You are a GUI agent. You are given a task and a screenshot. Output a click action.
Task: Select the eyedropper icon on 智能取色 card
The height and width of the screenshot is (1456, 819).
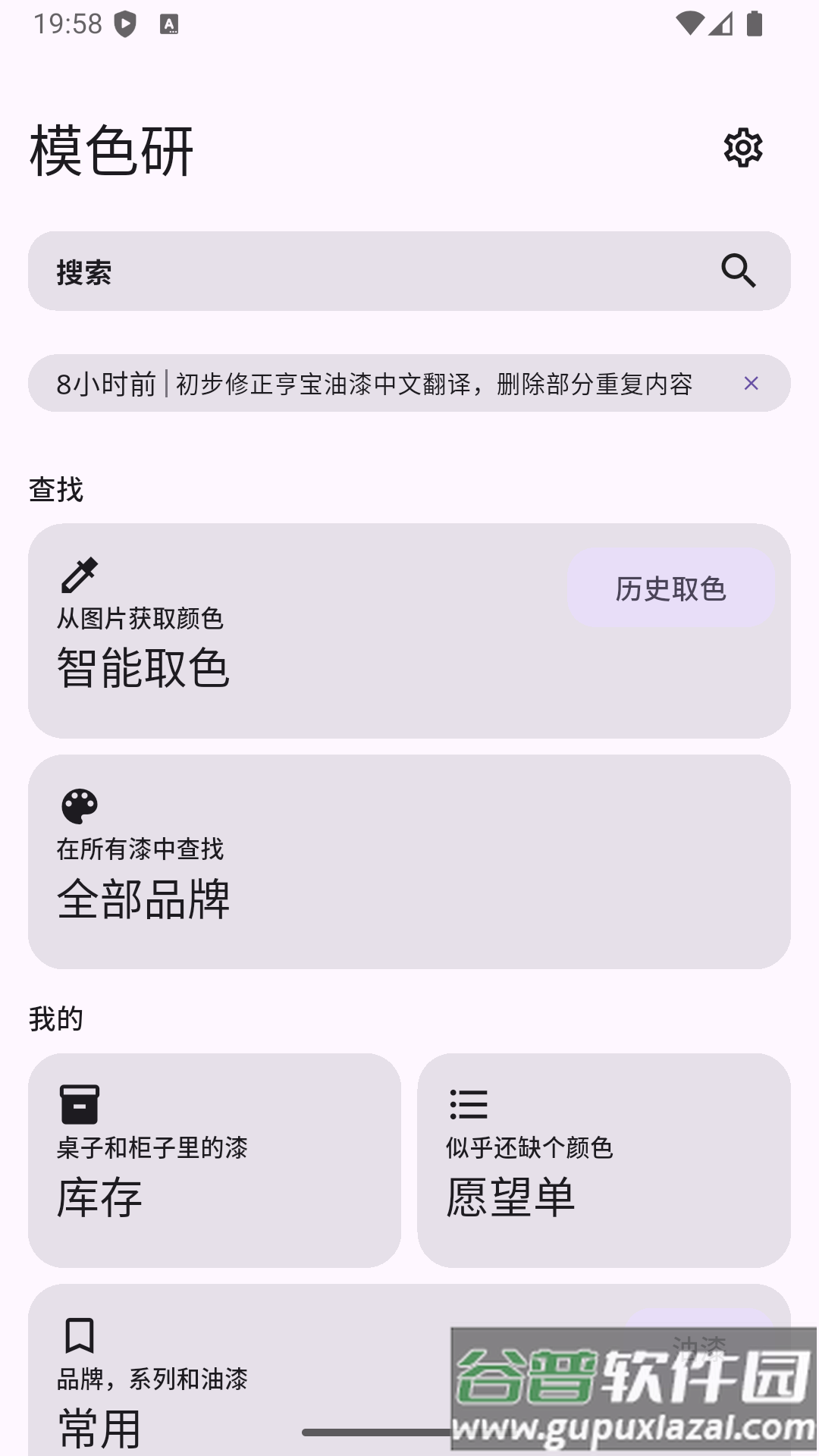pyautogui.click(x=80, y=574)
